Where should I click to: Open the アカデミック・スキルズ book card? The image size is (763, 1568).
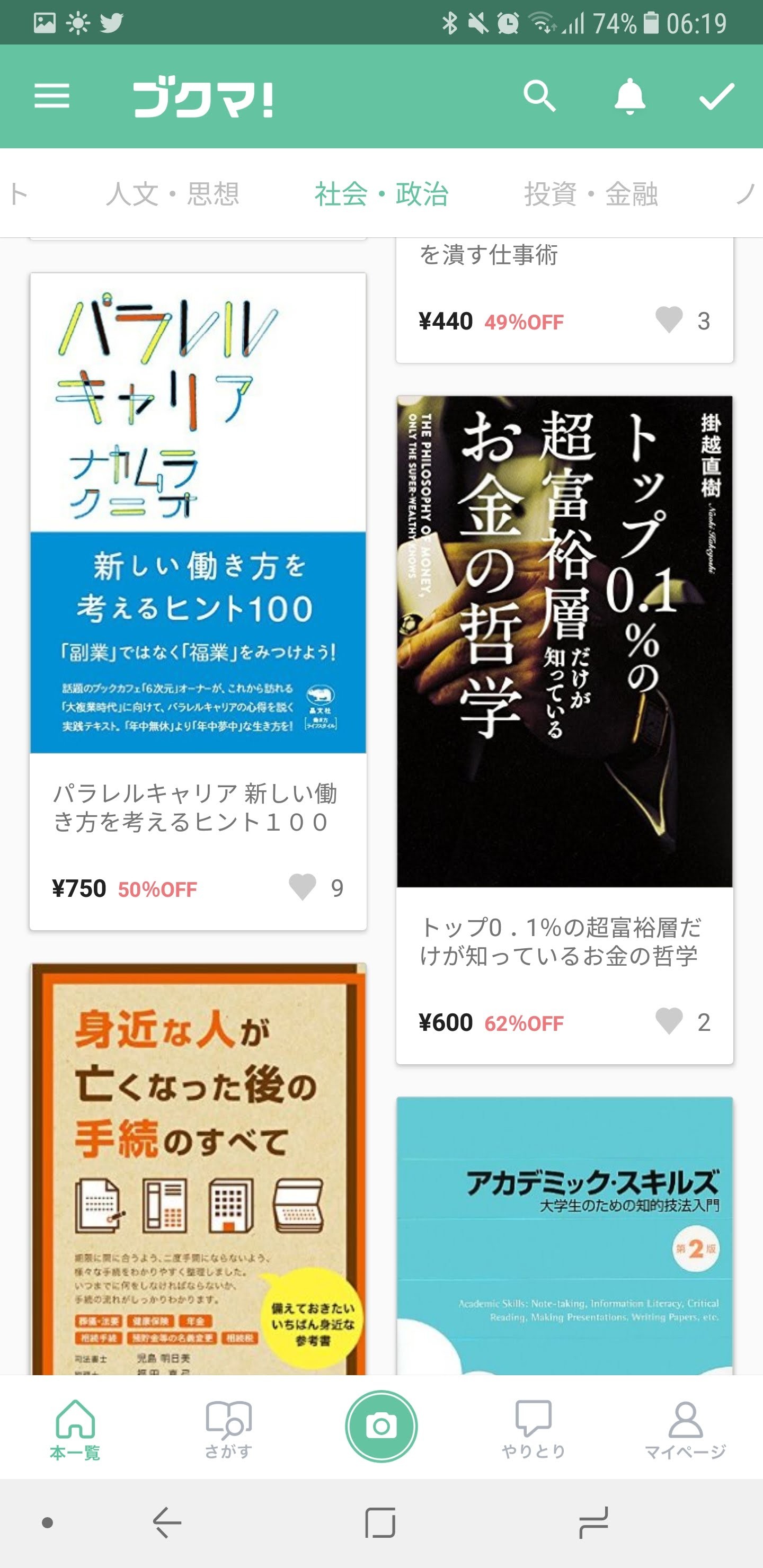tap(564, 1236)
